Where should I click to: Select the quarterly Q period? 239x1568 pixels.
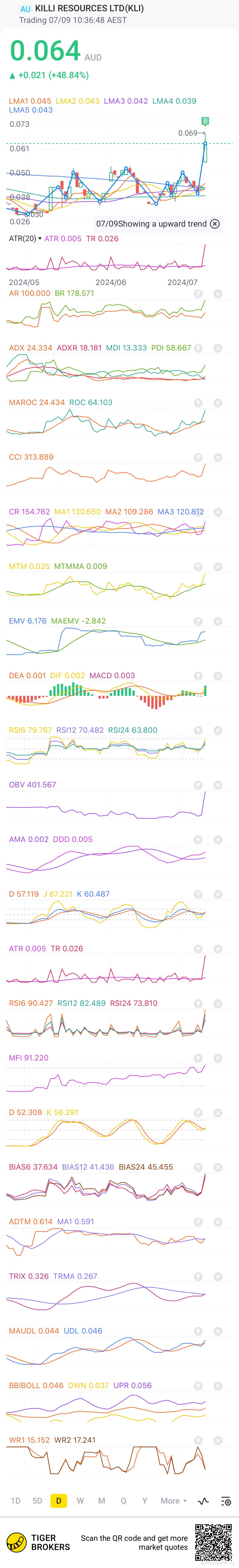click(x=123, y=1500)
